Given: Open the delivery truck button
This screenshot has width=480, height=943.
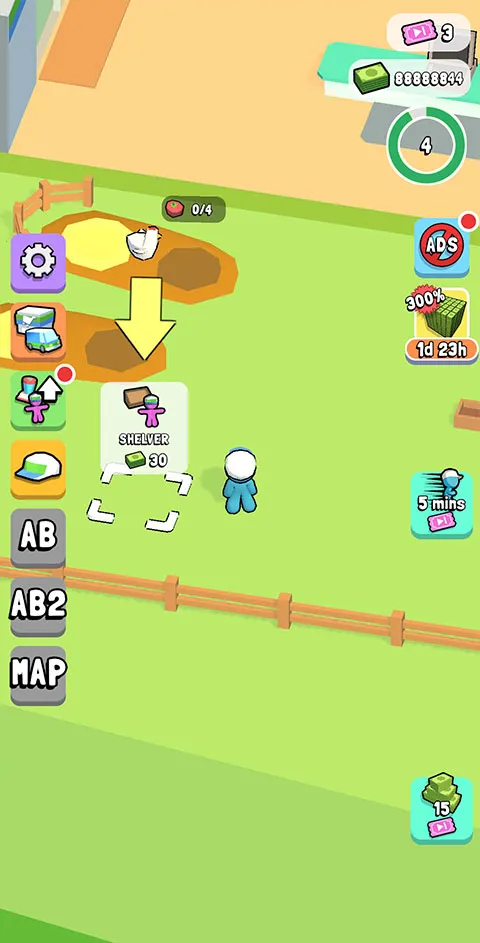Looking at the screenshot, I should coord(38,331).
